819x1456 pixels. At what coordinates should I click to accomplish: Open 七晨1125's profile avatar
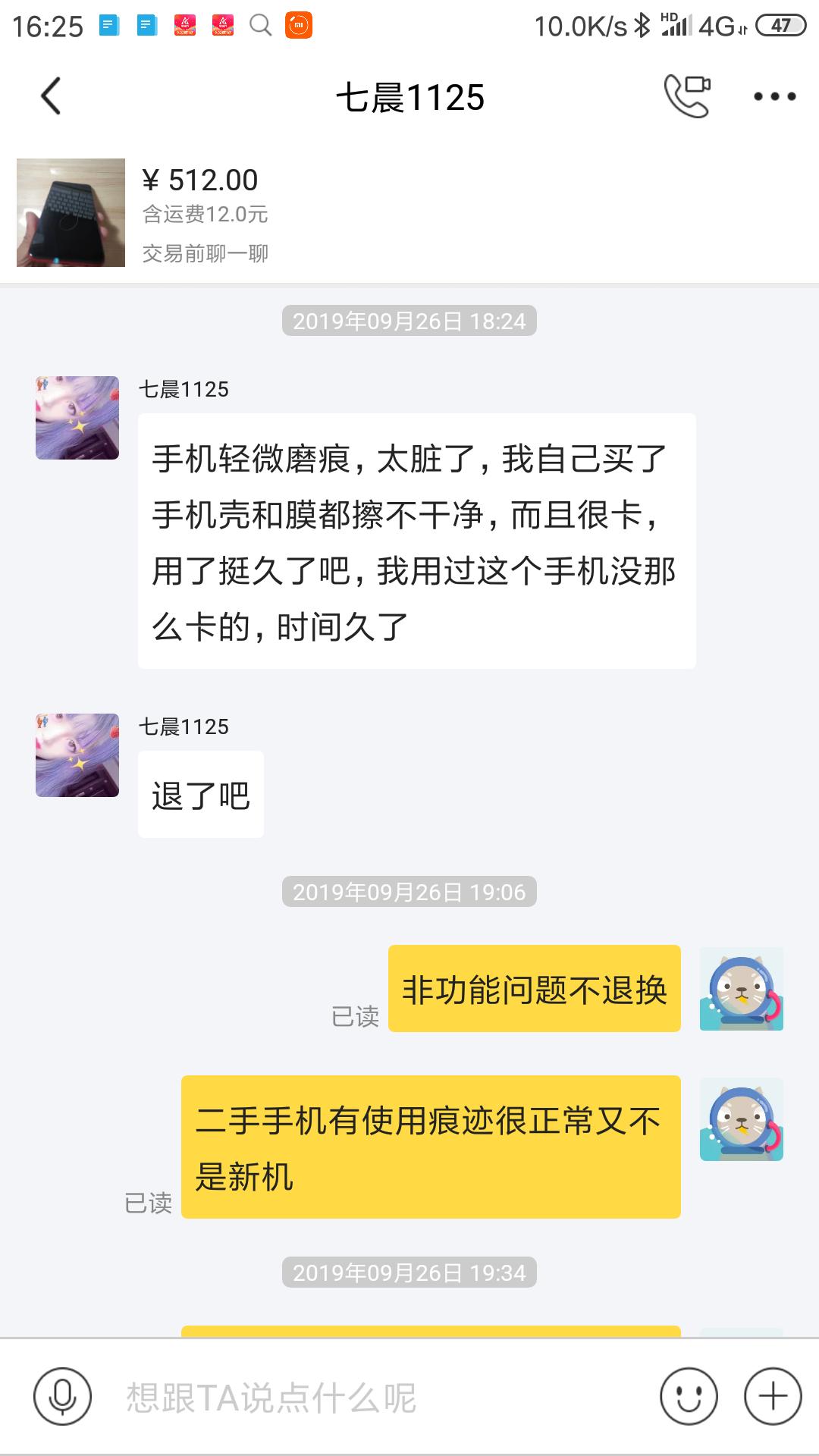pyautogui.click(x=76, y=417)
